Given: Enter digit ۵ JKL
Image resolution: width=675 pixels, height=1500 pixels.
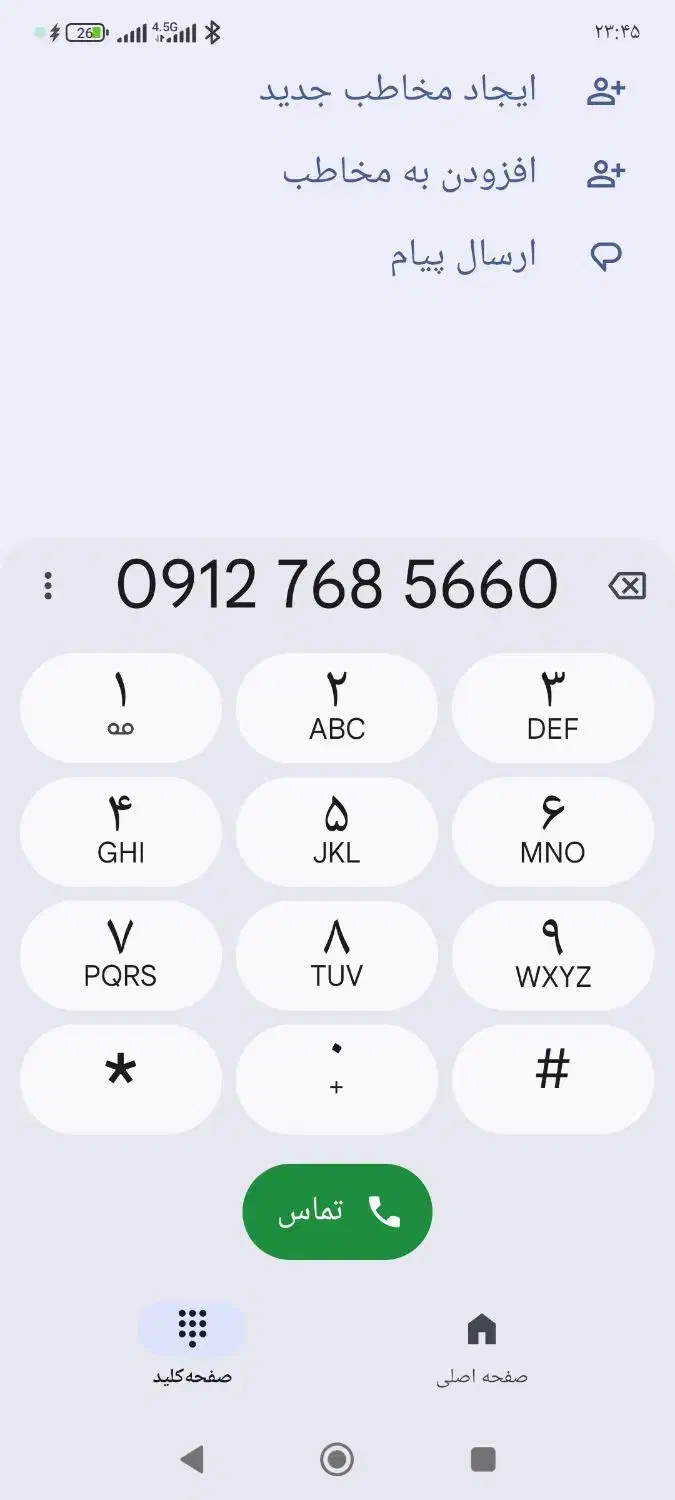Looking at the screenshot, I should pos(337,832).
